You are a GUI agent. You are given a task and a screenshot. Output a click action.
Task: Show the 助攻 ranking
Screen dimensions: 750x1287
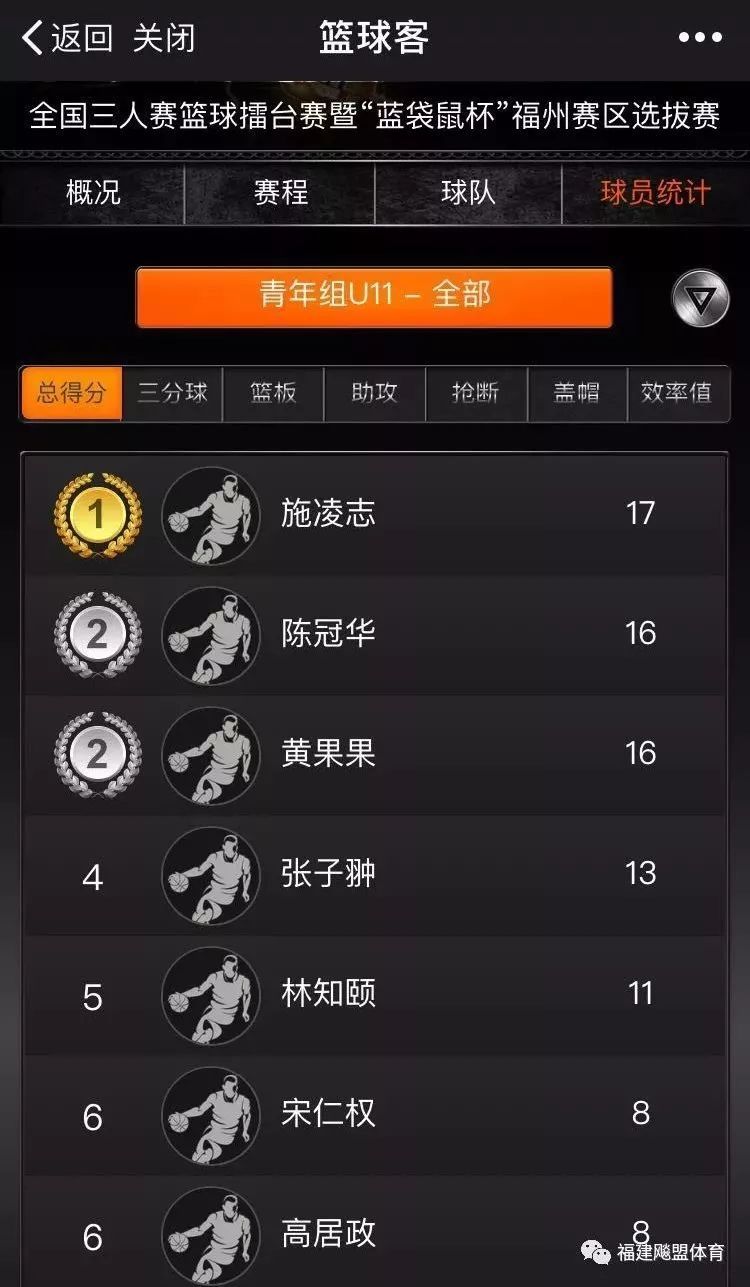click(374, 393)
